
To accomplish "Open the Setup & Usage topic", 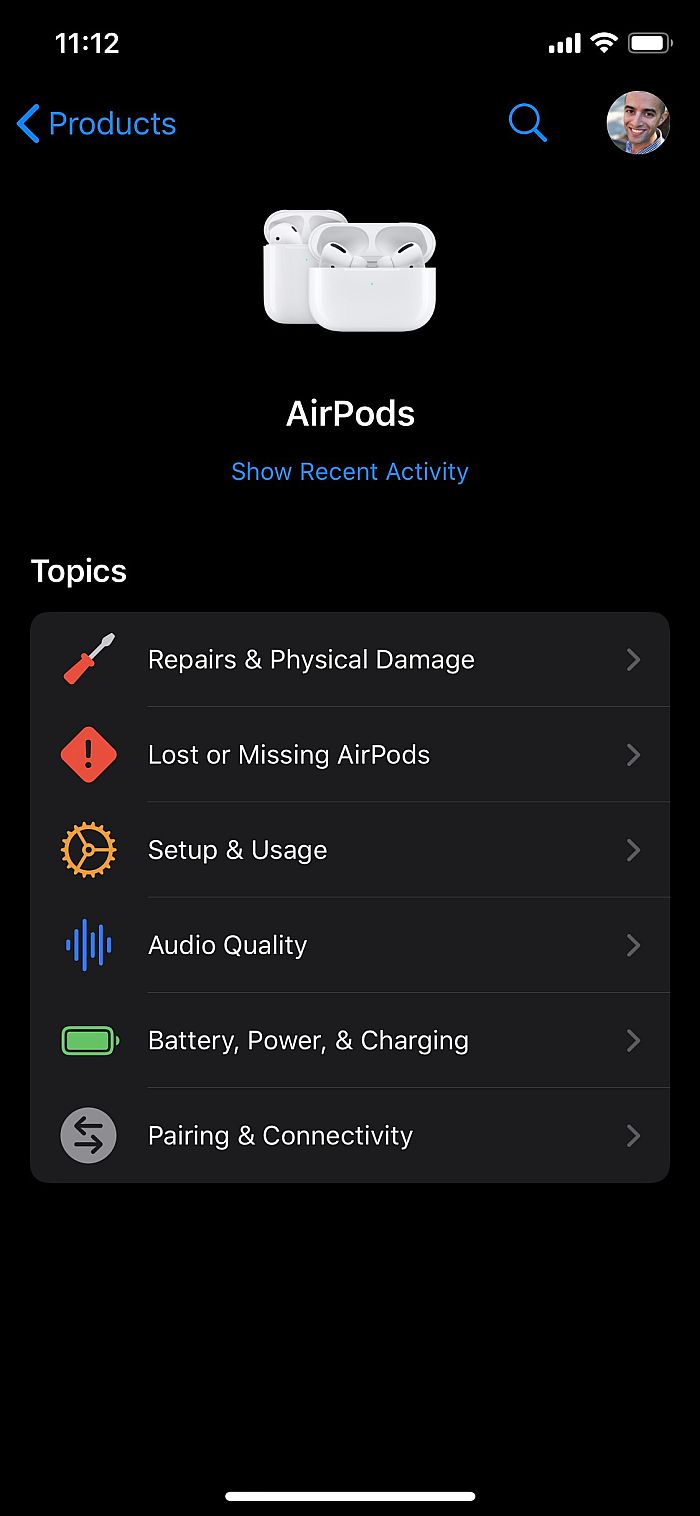I will pos(349,850).
